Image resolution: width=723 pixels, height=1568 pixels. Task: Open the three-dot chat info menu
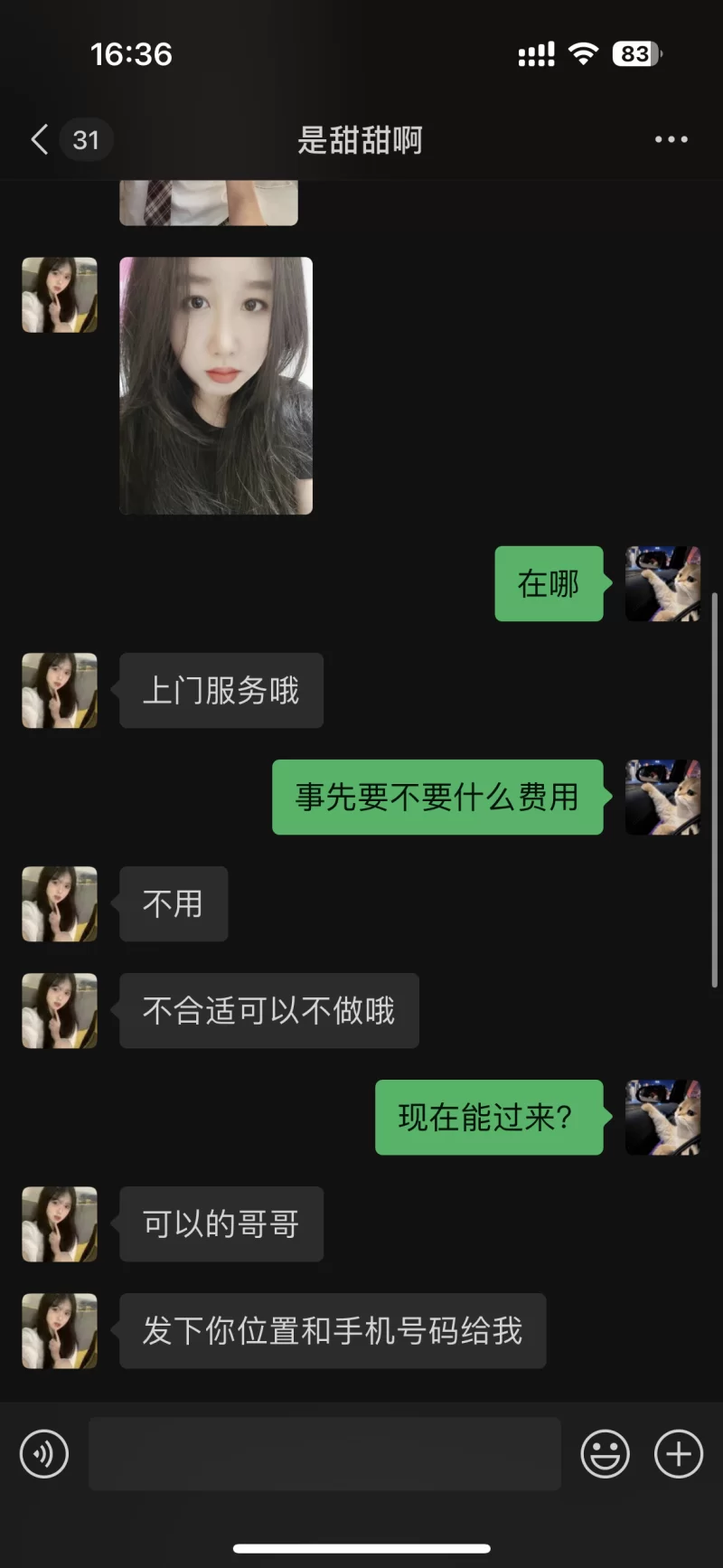(x=671, y=139)
